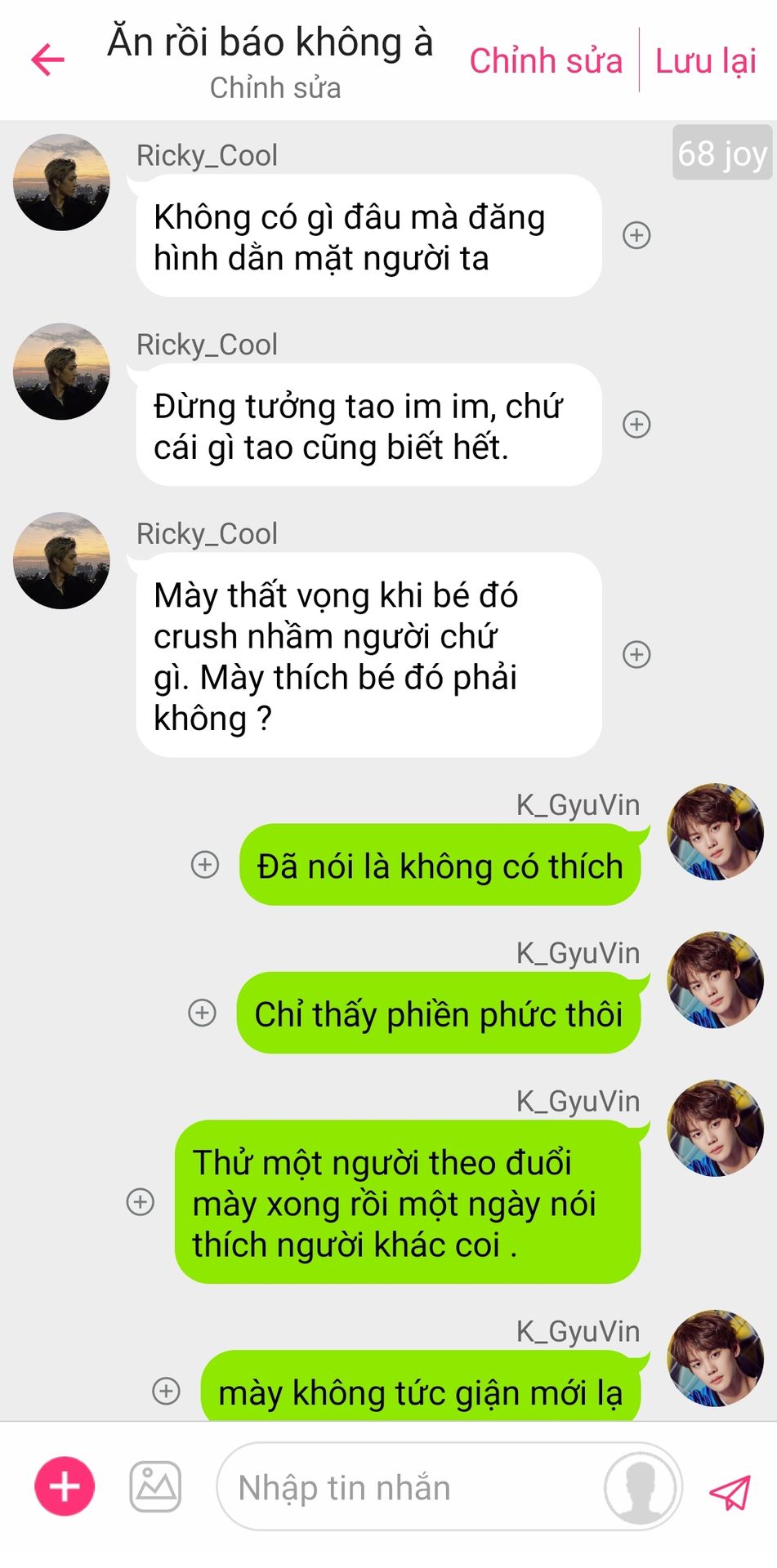Focus the Nhập tin nhắn text field
Viewport: 777px width, 1568px height.
(409, 1487)
